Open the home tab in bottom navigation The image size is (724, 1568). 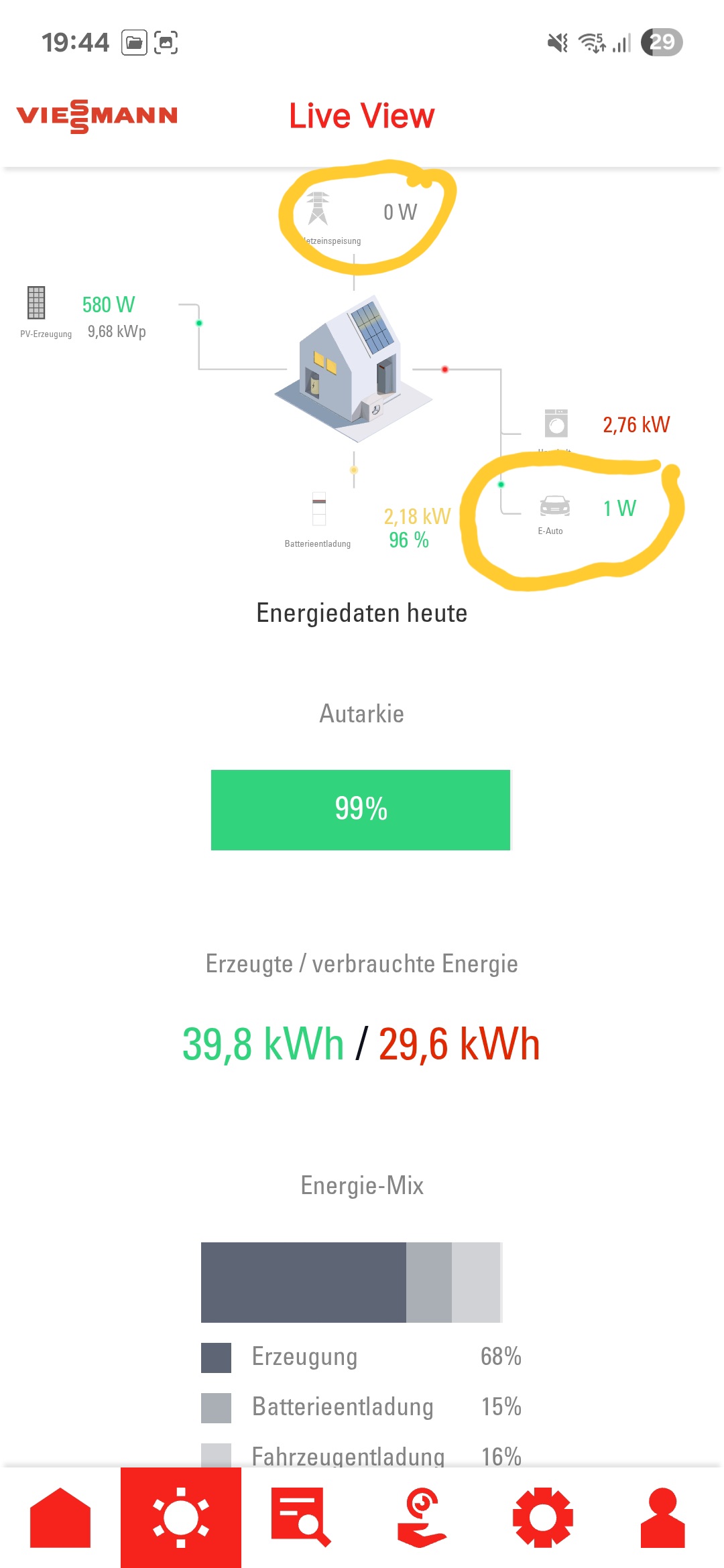coord(60,1518)
